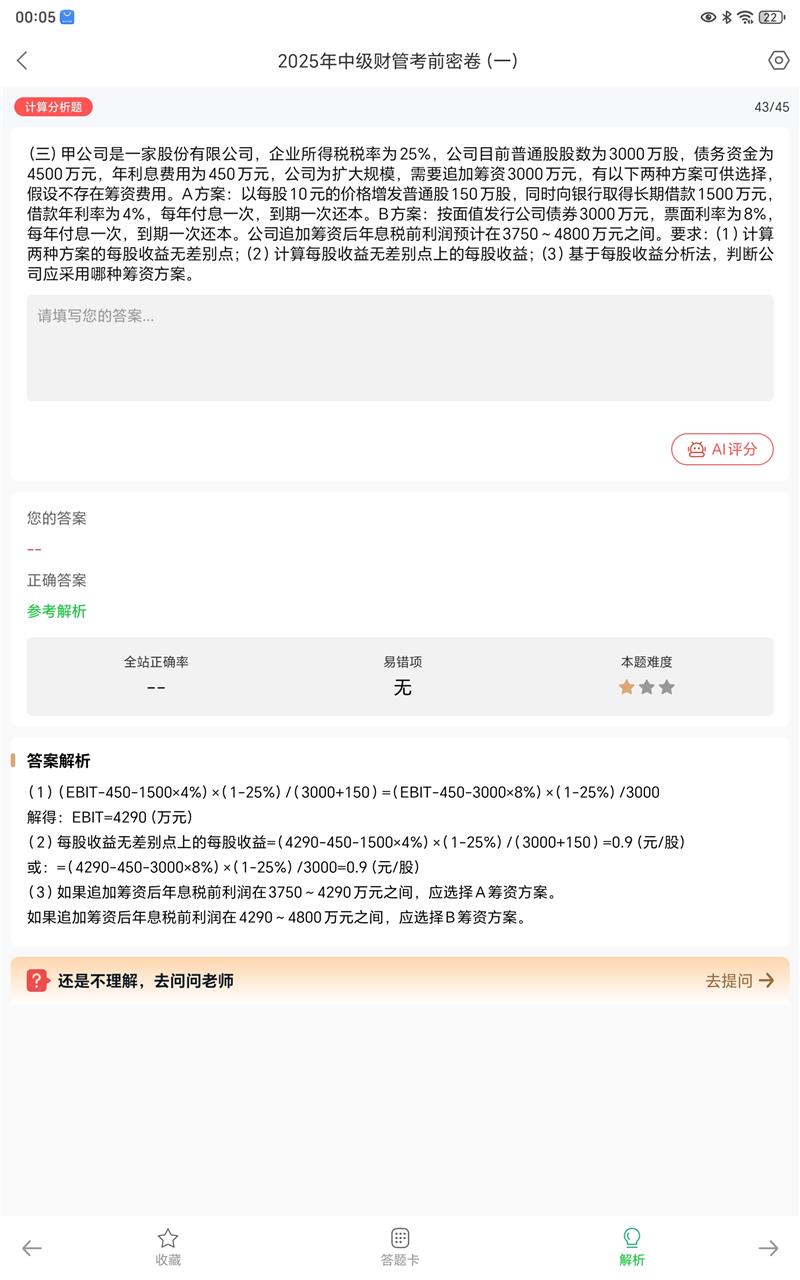Go to the previous question
The height and width of the screenshot is (1280, 800).
(x=32, y=1247)
